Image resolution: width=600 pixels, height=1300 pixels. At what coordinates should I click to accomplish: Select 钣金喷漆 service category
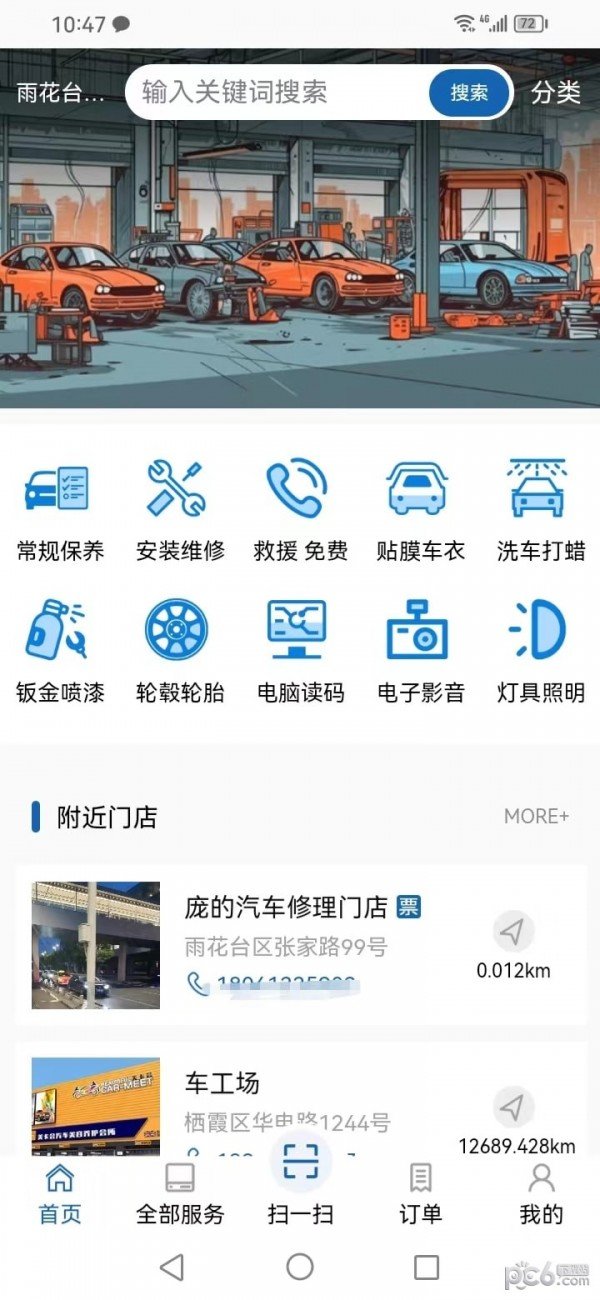(60, 652)
